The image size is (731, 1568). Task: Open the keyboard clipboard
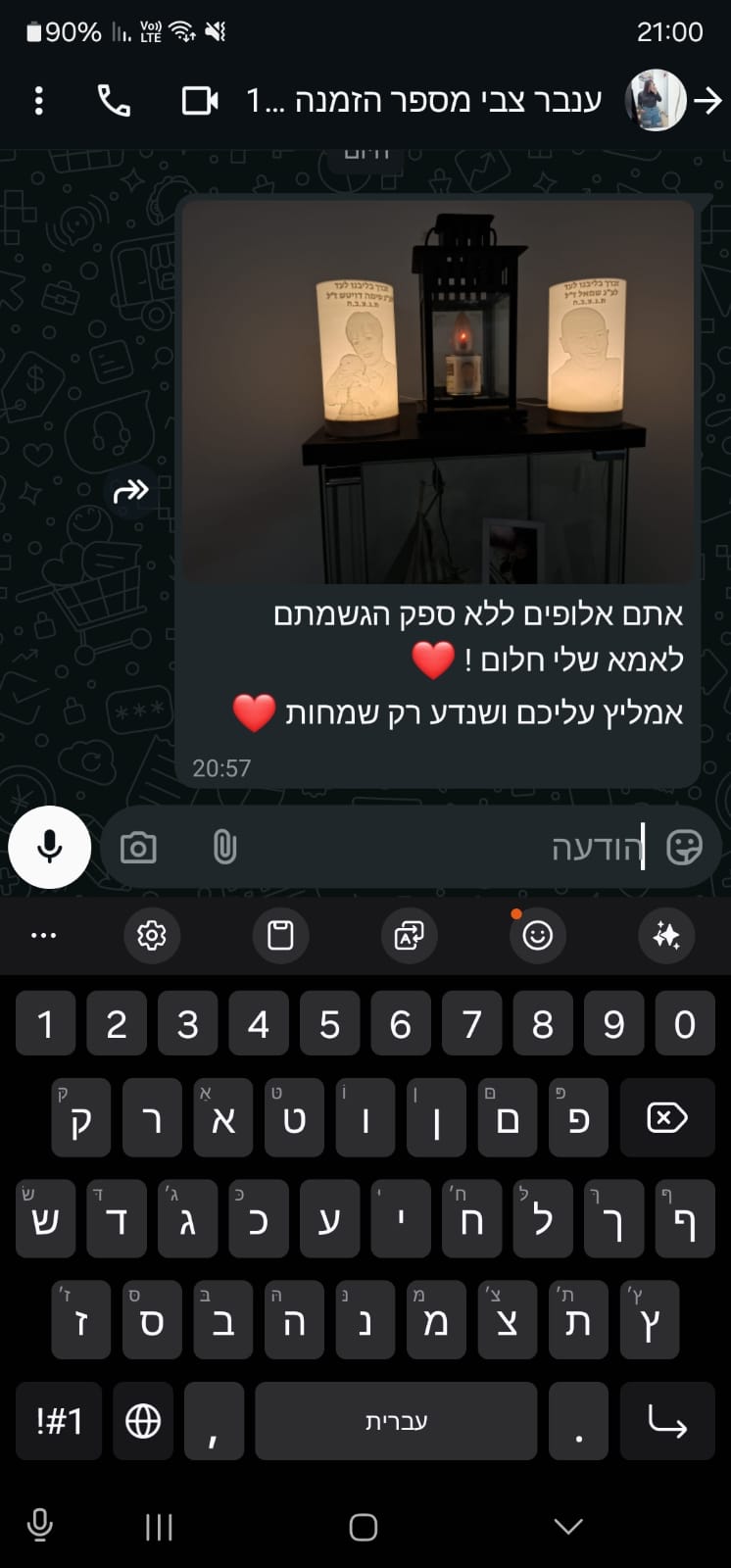(280, 936)
